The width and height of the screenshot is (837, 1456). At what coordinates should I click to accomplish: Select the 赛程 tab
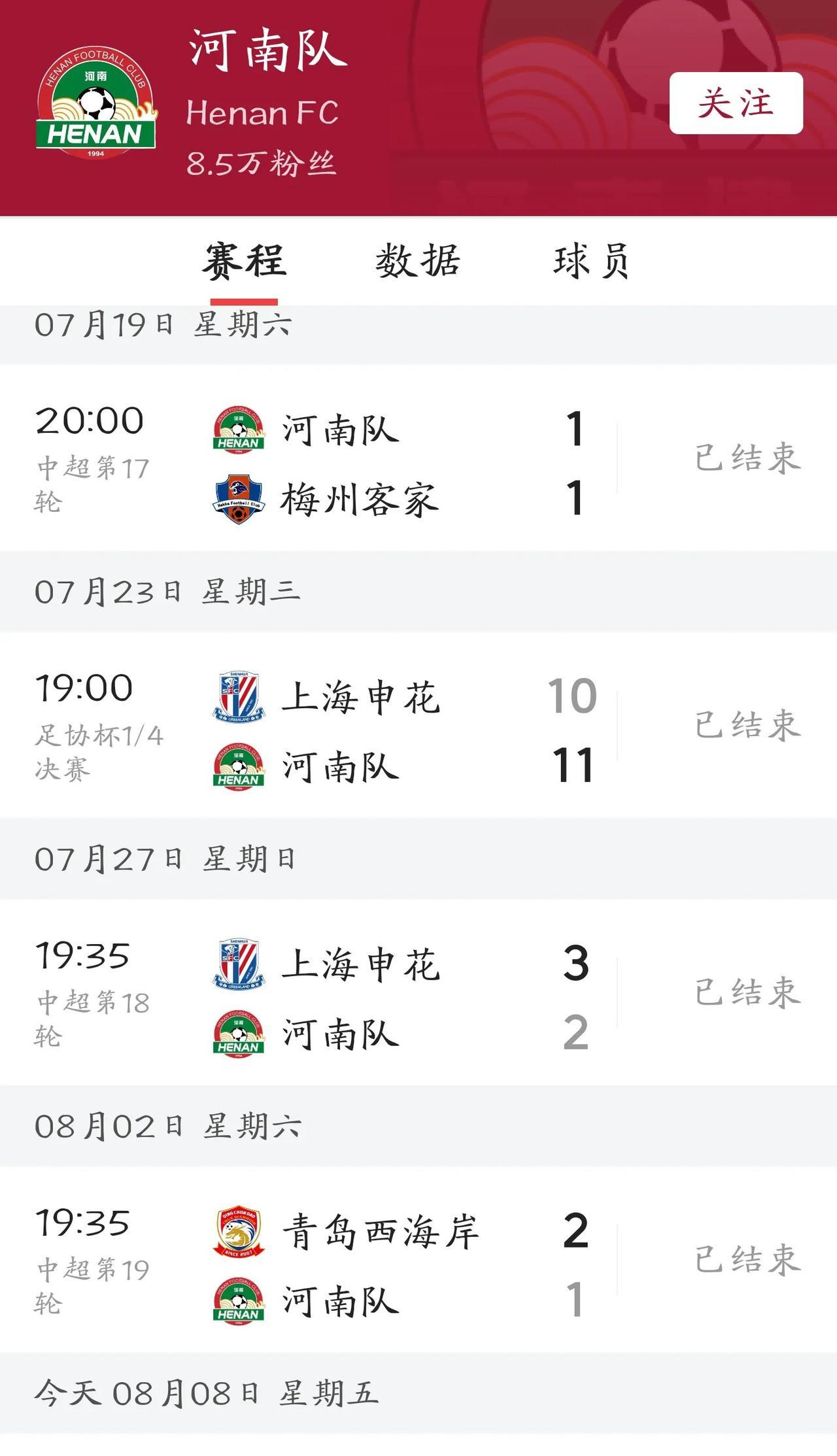tap(244, 261)
